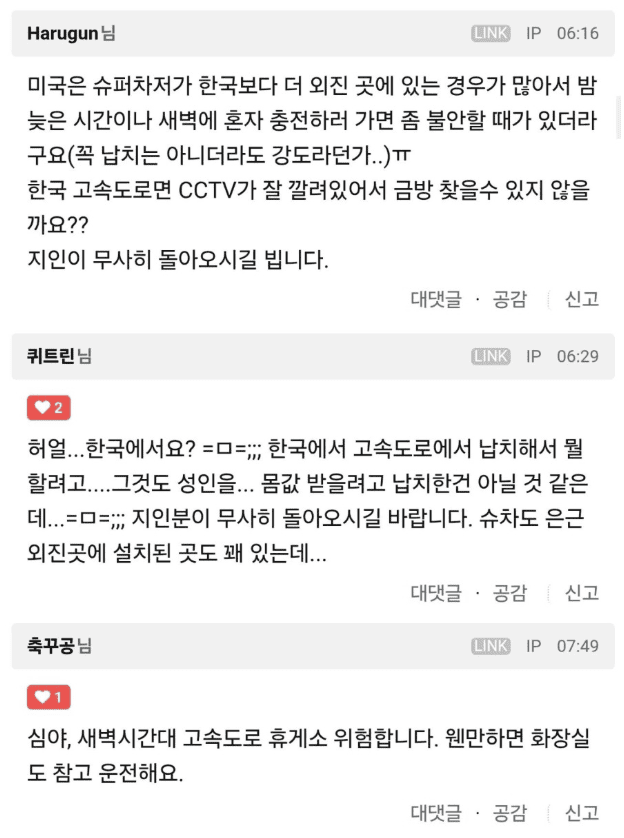
Task: Tap the LINK badge on 축꾸공's comment
Action: 490,646
